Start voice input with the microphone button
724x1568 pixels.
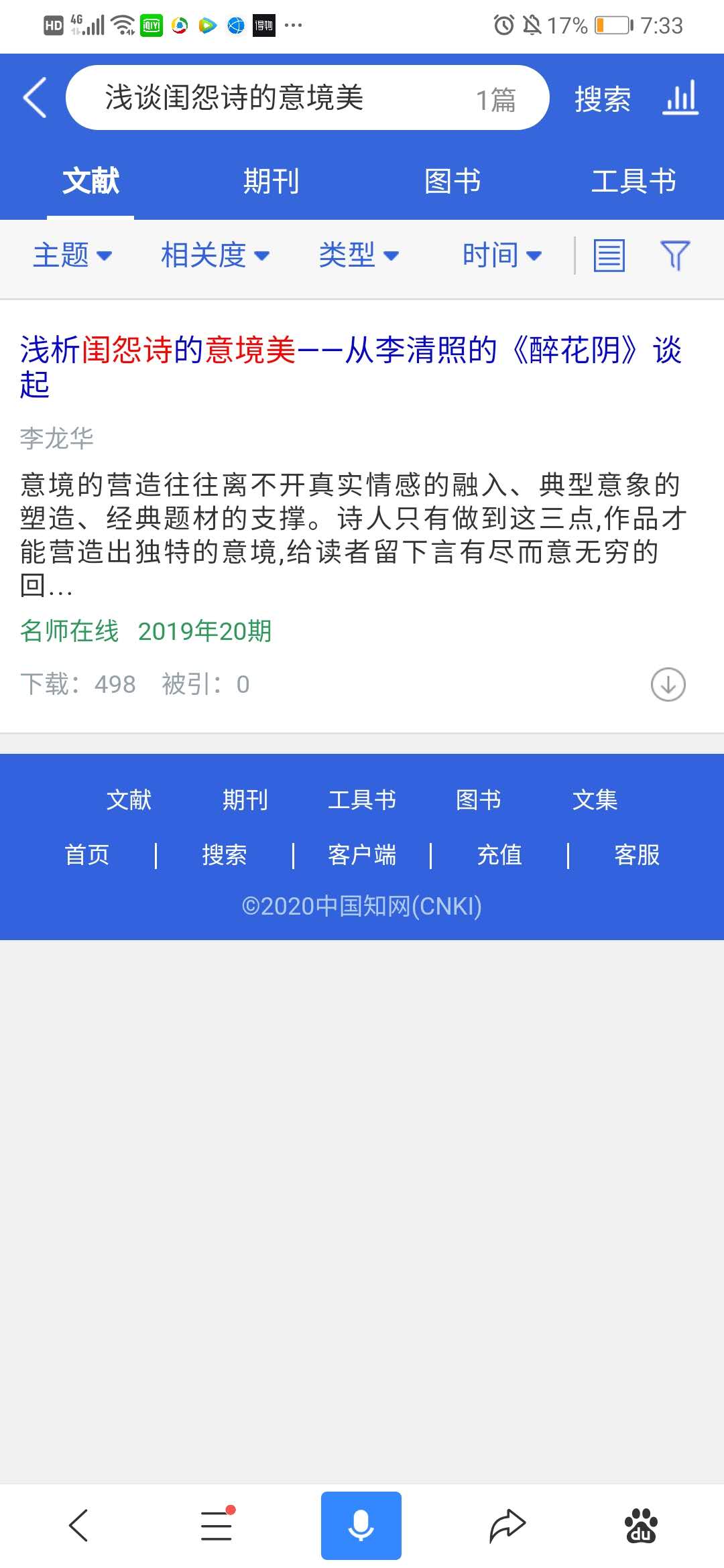pyautogui.click(x=361, y=1526)
